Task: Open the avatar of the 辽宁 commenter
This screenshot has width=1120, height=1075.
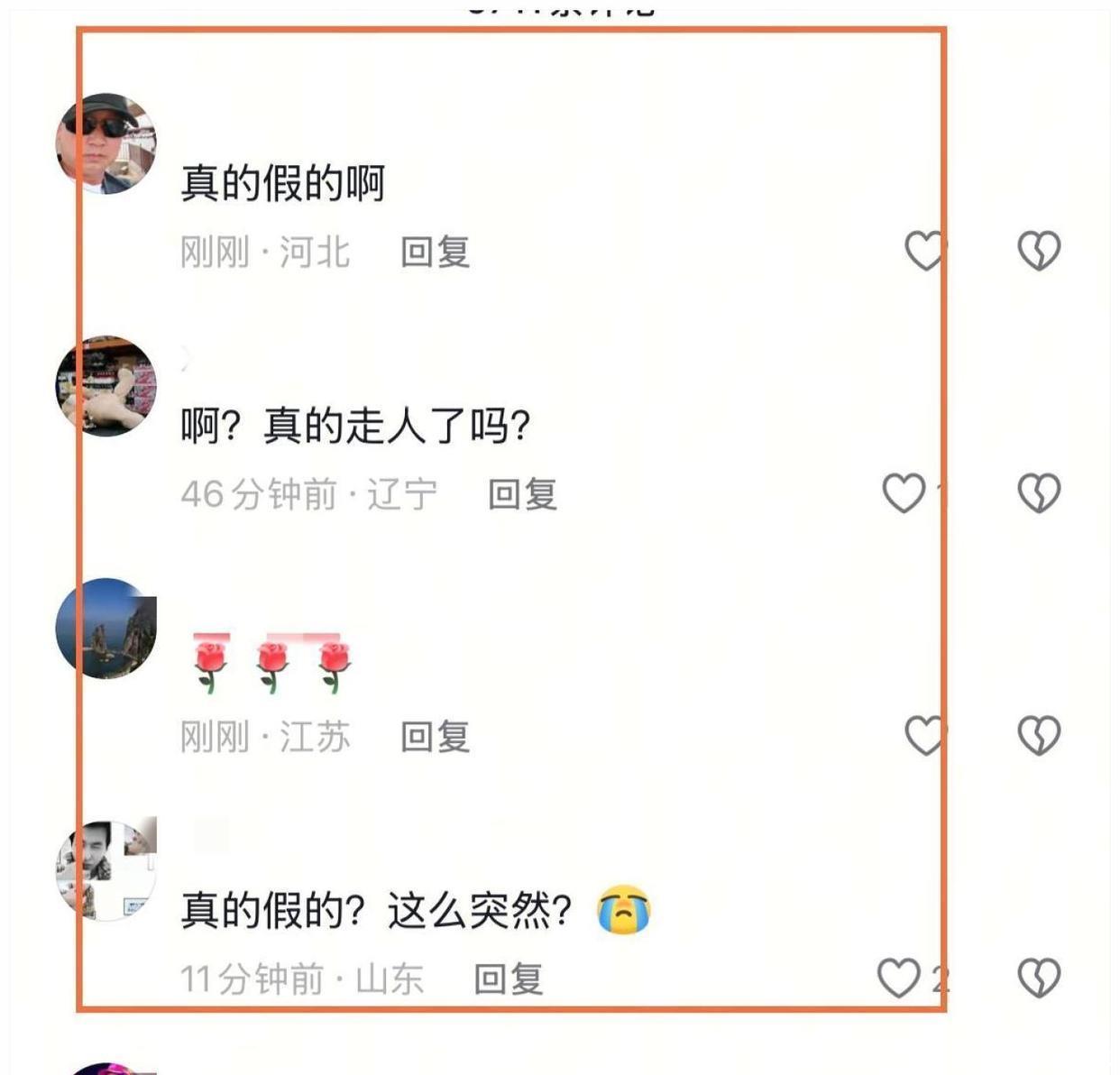Action: coord(106,386)
